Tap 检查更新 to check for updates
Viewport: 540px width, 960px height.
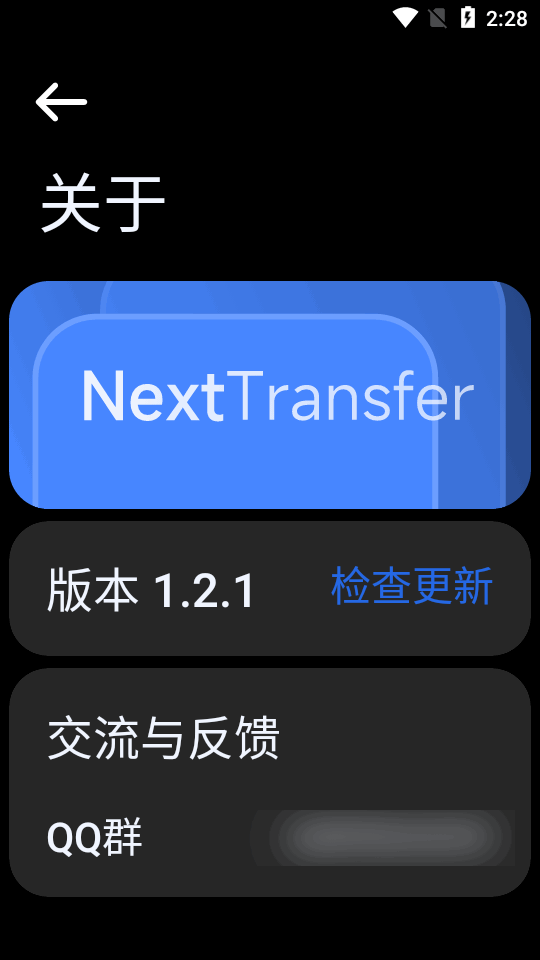point(411,587)
